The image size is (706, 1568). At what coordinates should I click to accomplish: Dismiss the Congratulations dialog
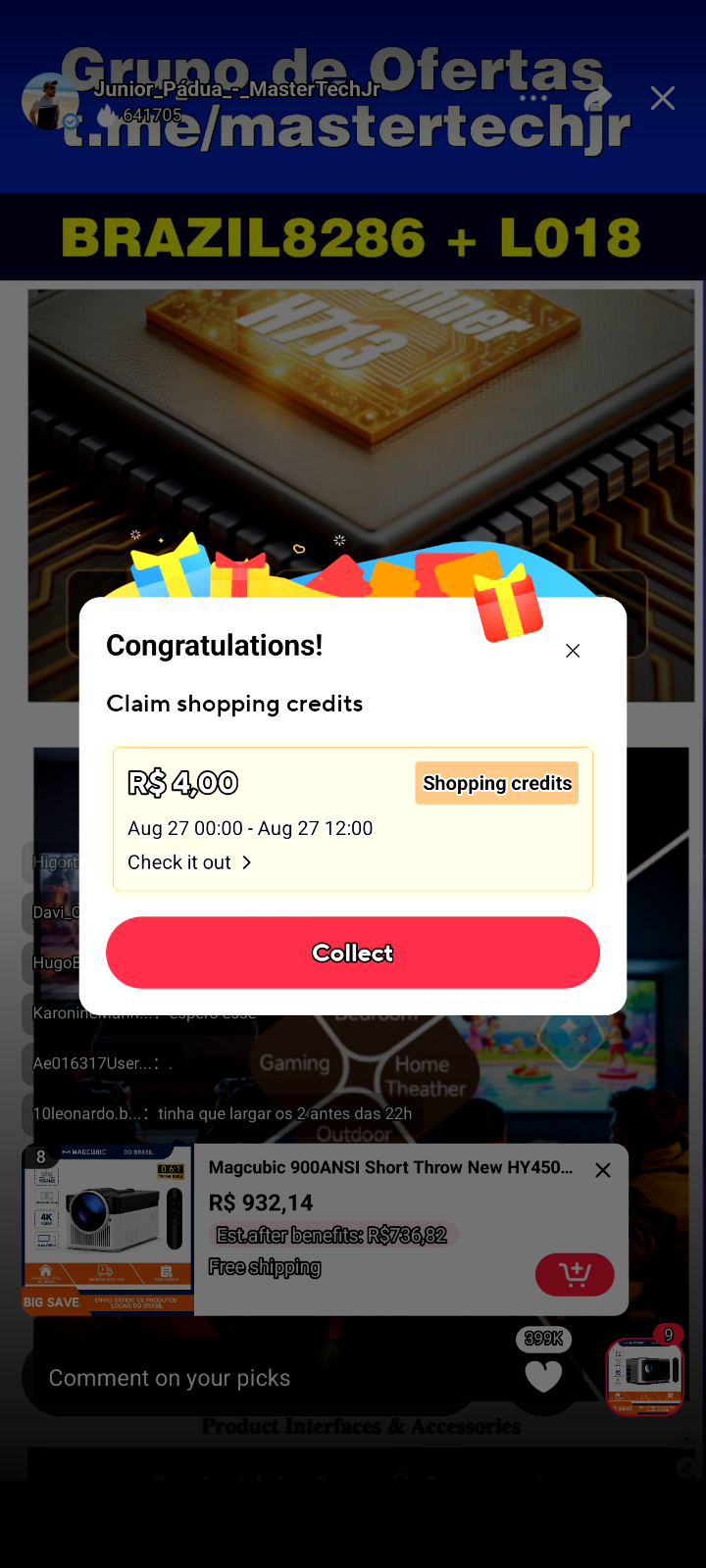pyautogui.click(x=573, y=651)
